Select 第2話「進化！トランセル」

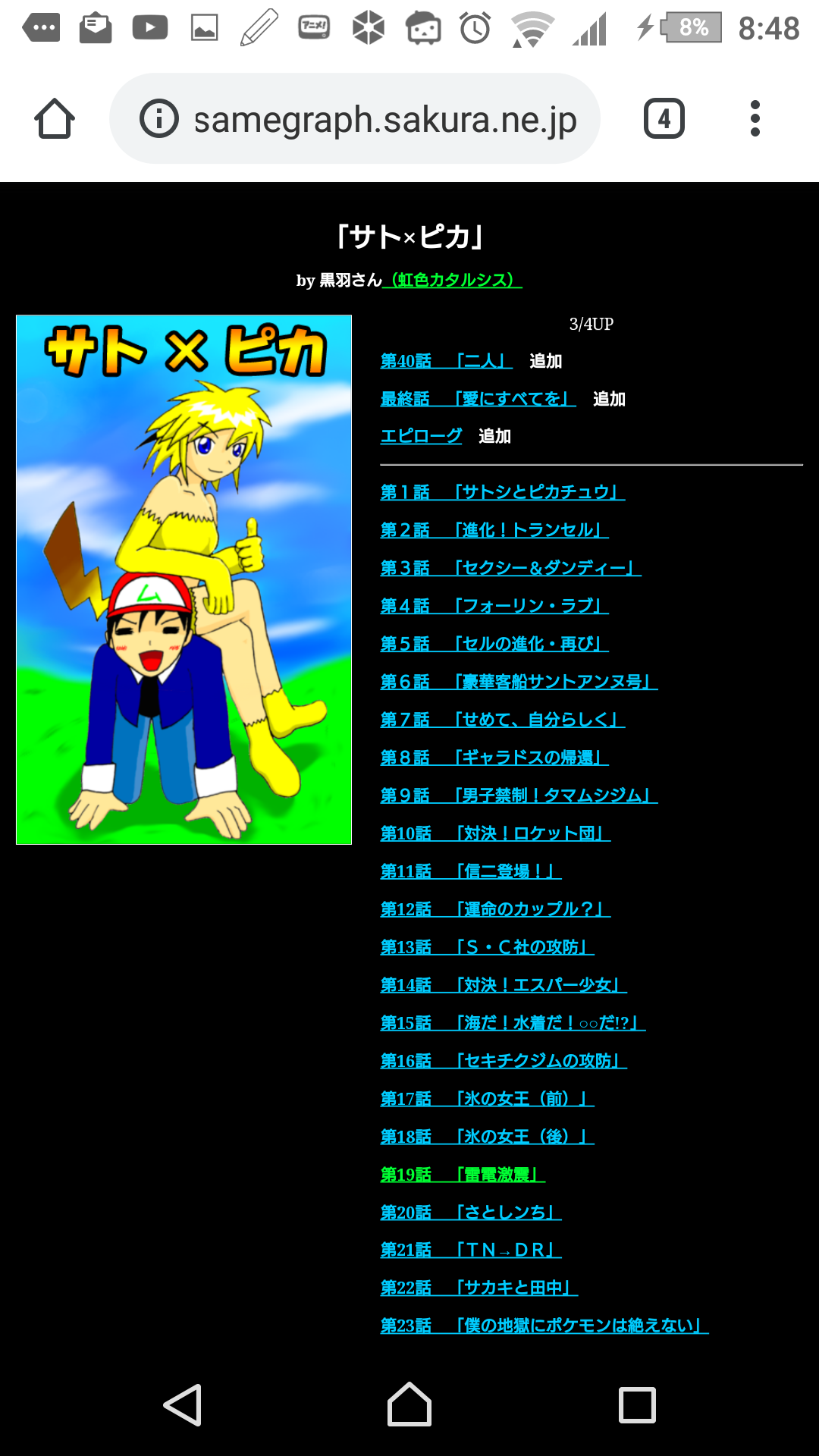pos(494,530)
